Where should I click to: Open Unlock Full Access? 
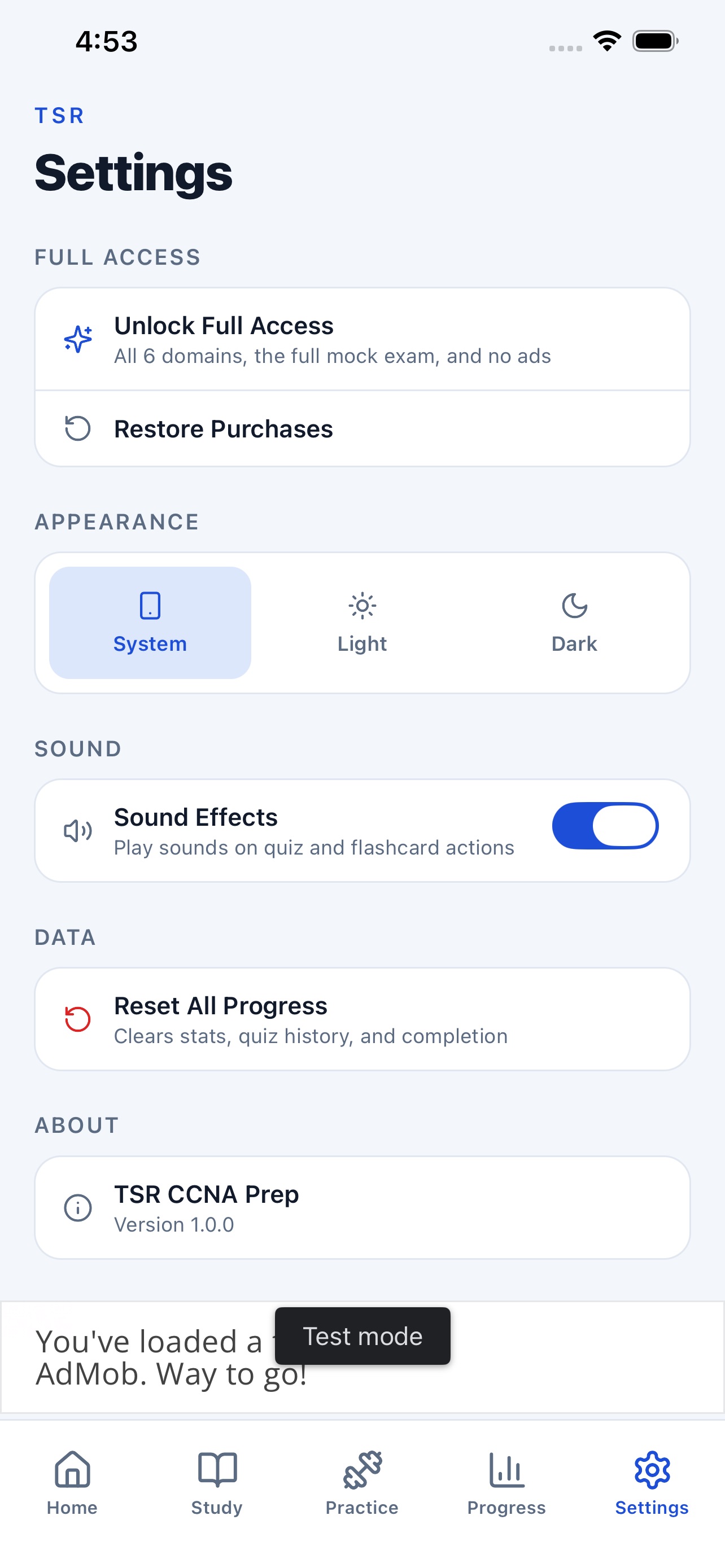tap(362, 339)
